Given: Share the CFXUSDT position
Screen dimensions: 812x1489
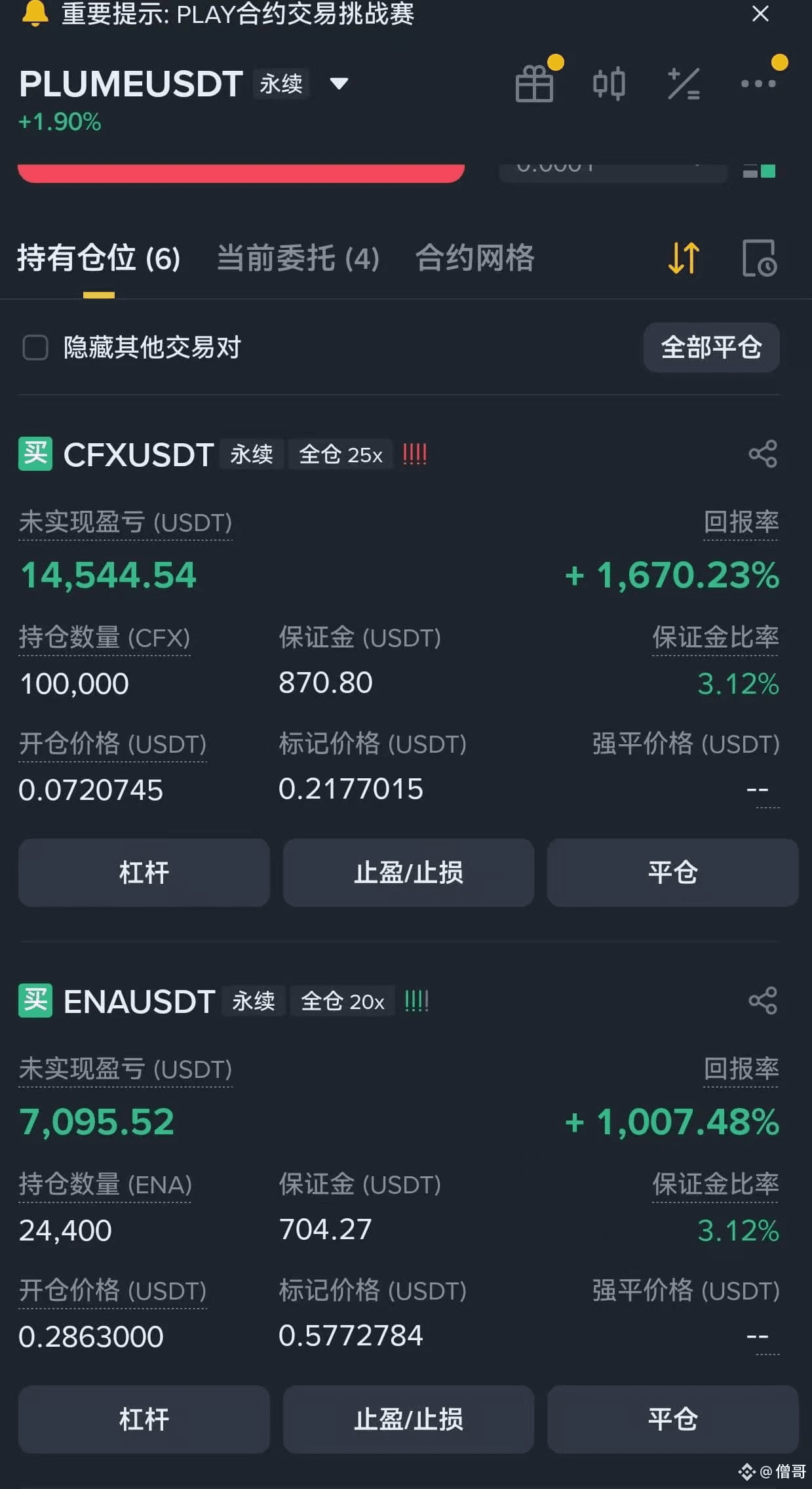Looking at the screenshot, I should tap(763, 454).
